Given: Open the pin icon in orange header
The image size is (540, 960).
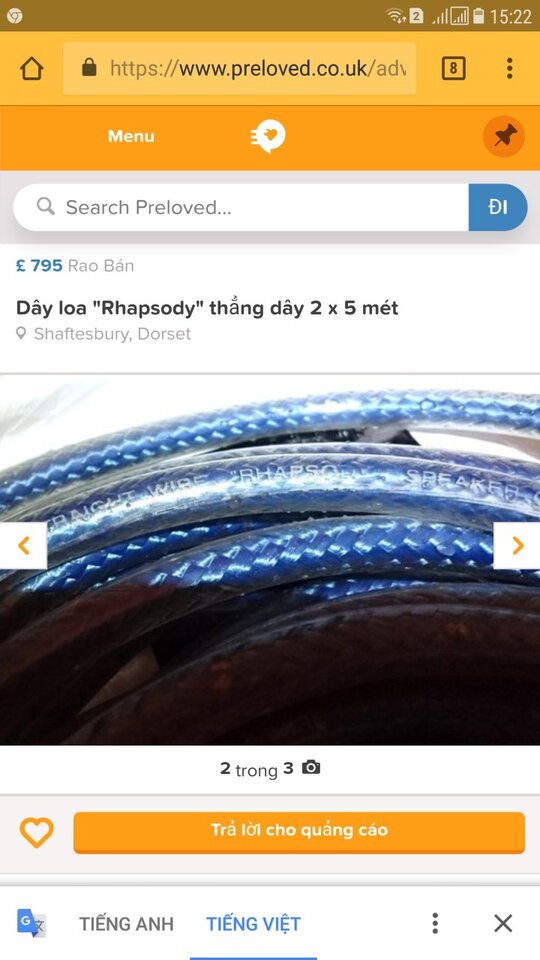Looking at the screenshot, I should (x=504, y=137).
